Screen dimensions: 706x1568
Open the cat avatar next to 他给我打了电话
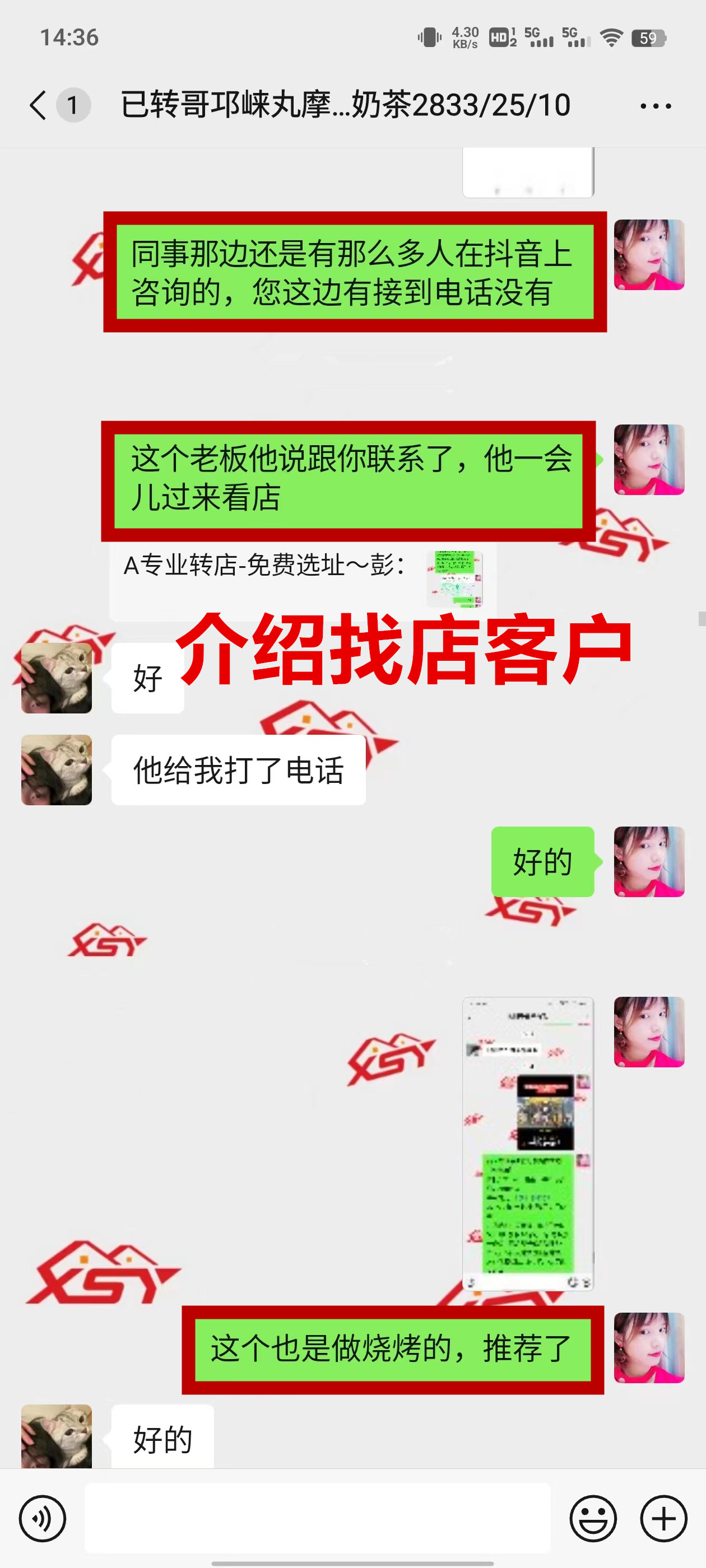pos(57,770)
